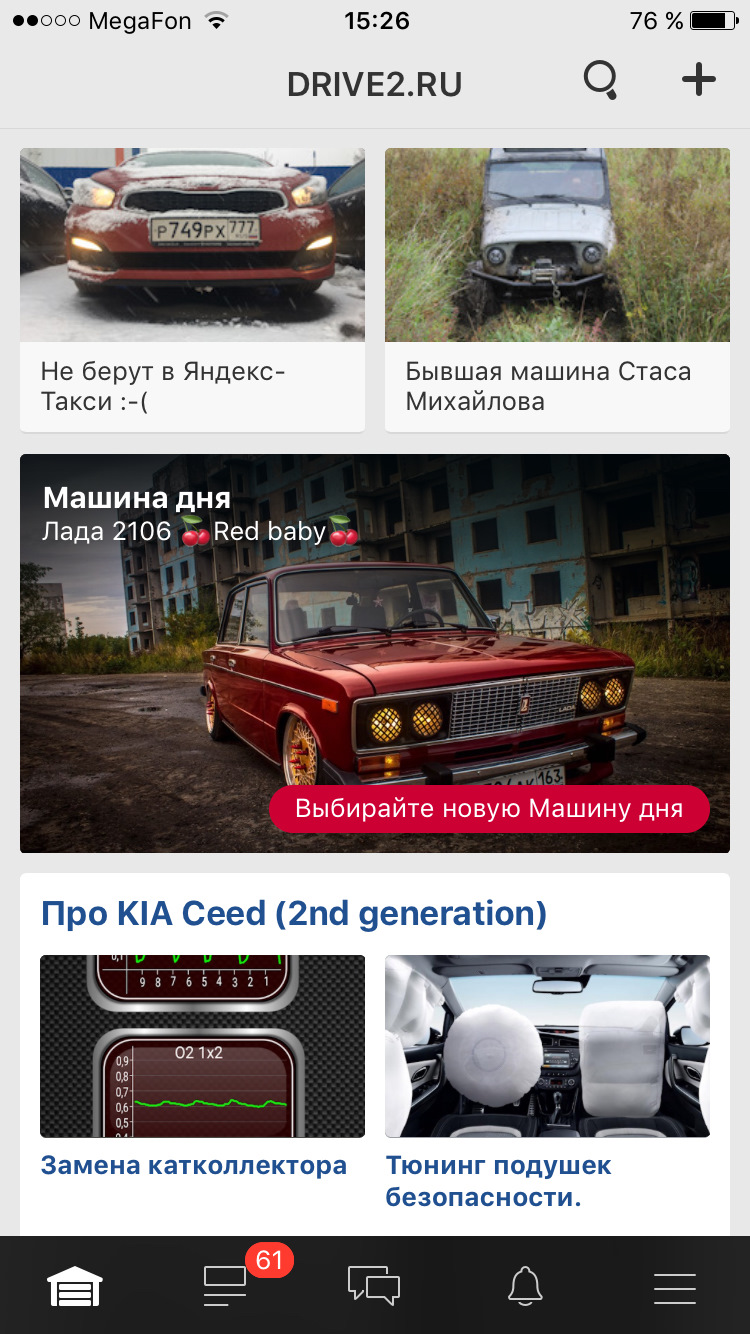
Task: Open the 'Про KIA Ceed (2nd generation)' section
Action: (294, 913)
